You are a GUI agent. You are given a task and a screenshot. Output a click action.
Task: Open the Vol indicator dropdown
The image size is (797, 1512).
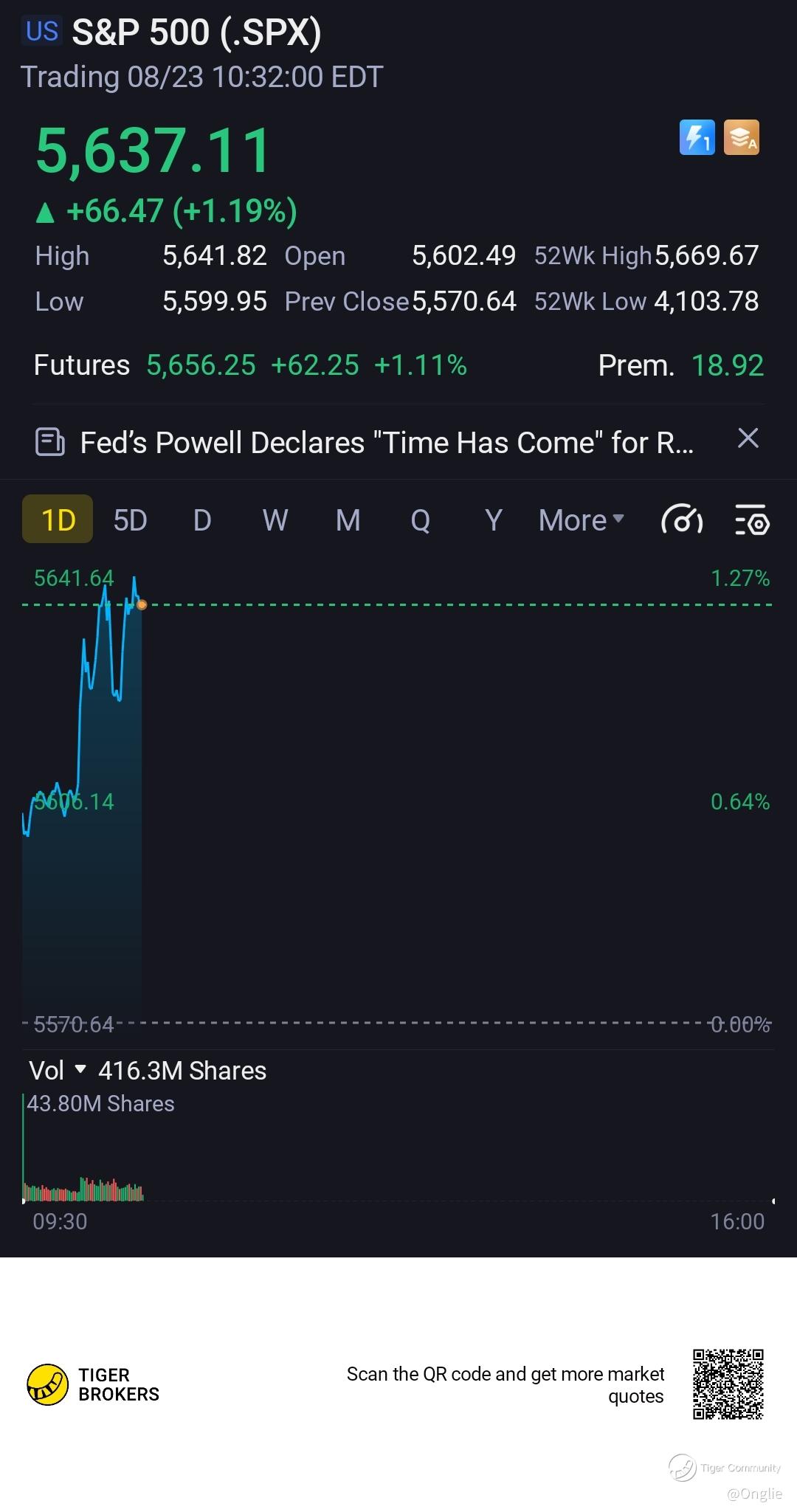coord(57,1070)
